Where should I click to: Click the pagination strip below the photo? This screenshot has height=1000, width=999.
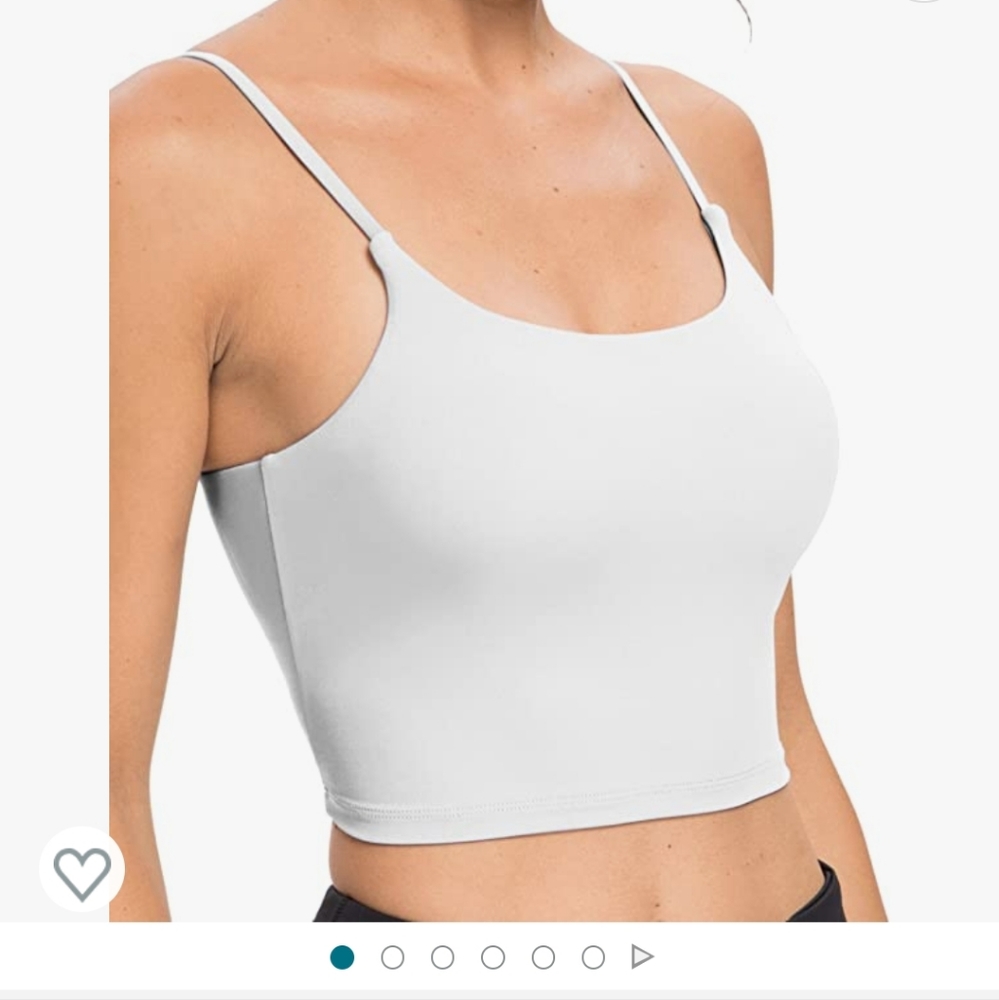pos(490,955)
